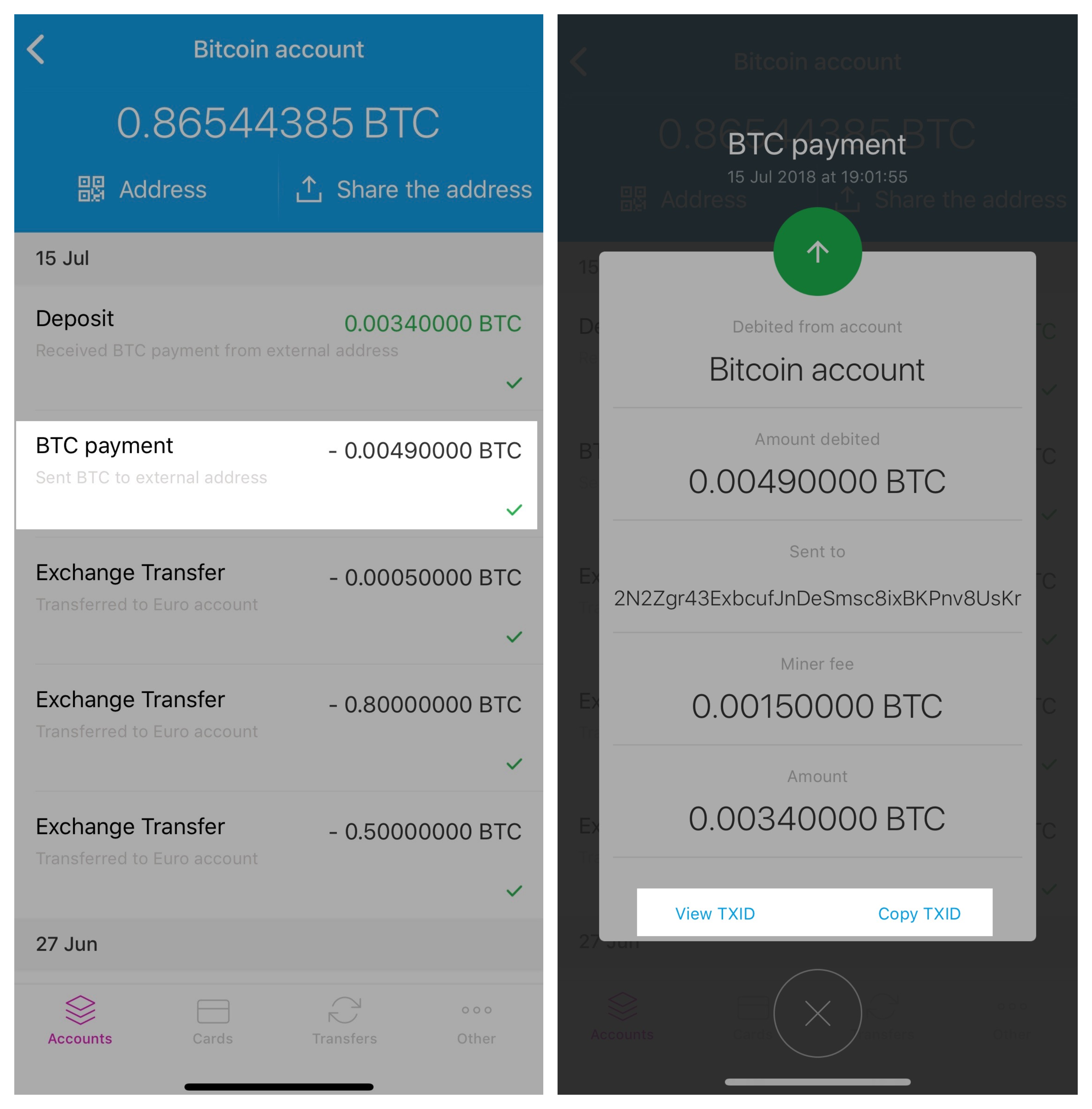Show the Bitcoin account address QR
The width and height of the screenshot is (1092, 1109).
point(143,189)
